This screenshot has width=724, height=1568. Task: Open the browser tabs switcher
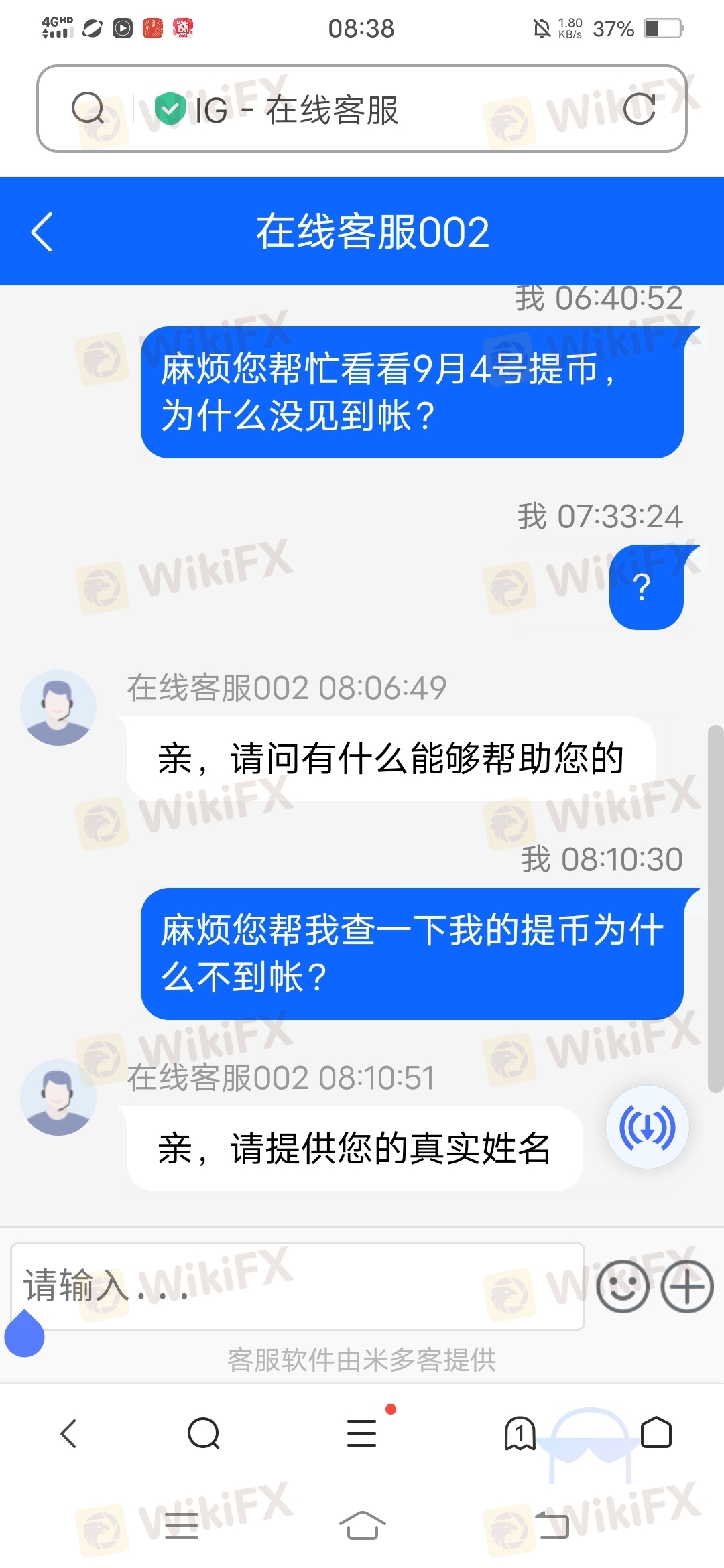(520, 1433)
